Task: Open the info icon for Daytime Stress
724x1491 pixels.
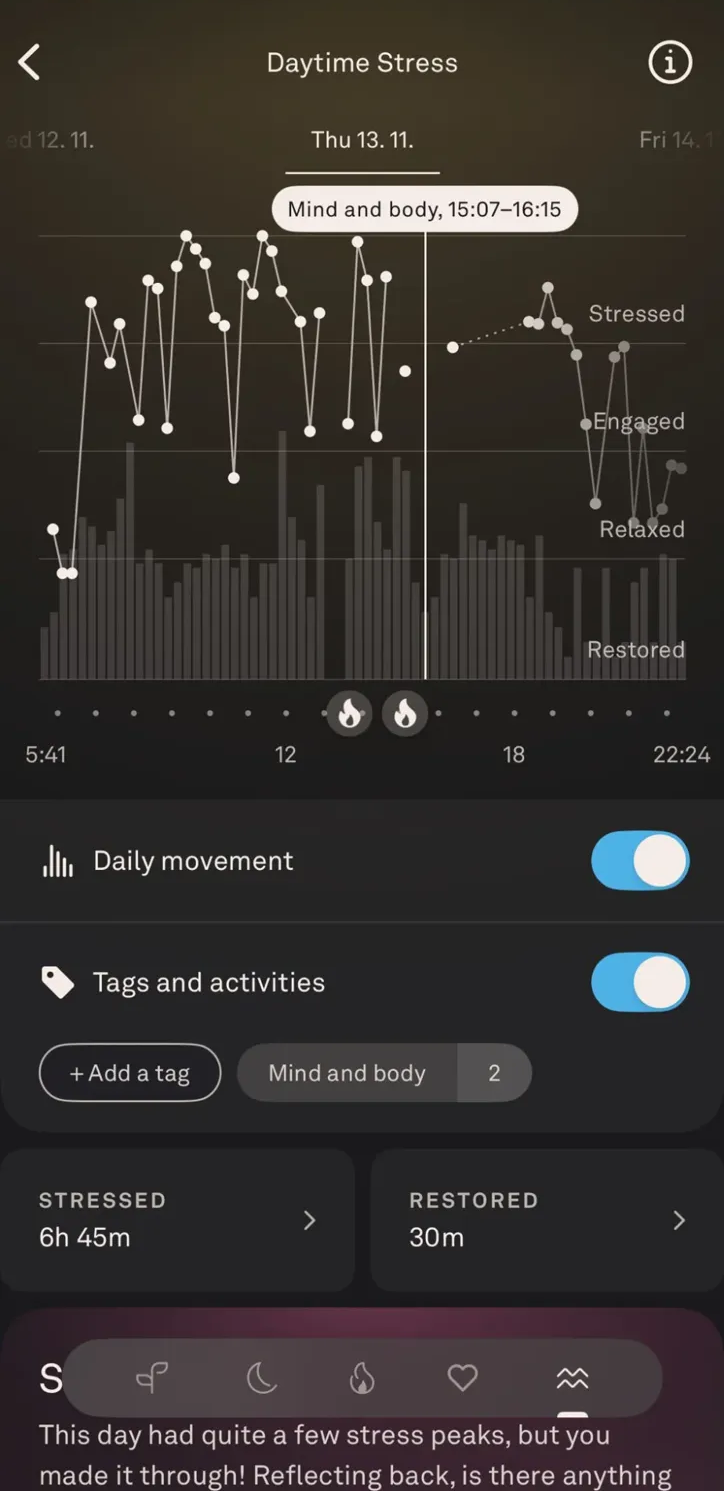Action: point(670,63)
